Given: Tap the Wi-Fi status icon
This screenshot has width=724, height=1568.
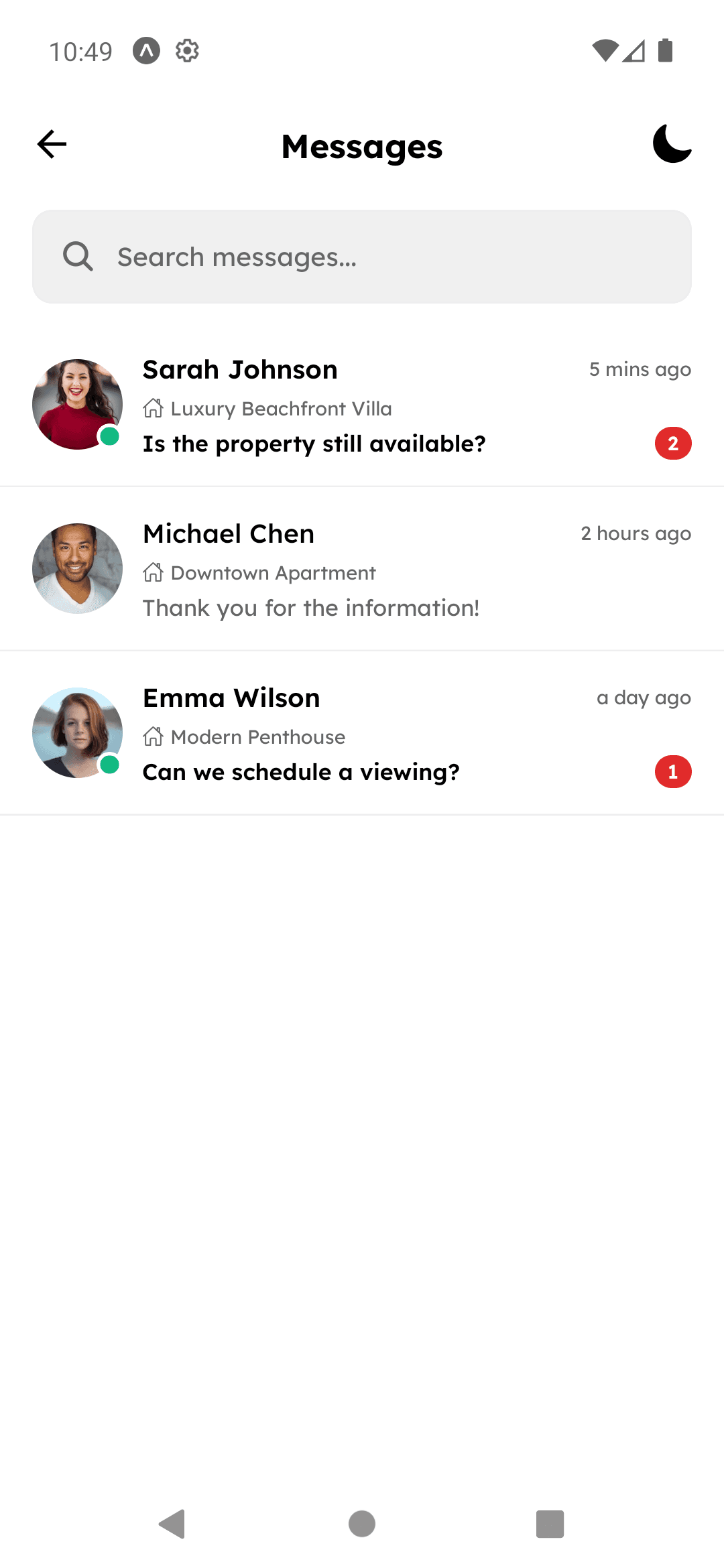Looking at the screenshot, I should [605, 50].
